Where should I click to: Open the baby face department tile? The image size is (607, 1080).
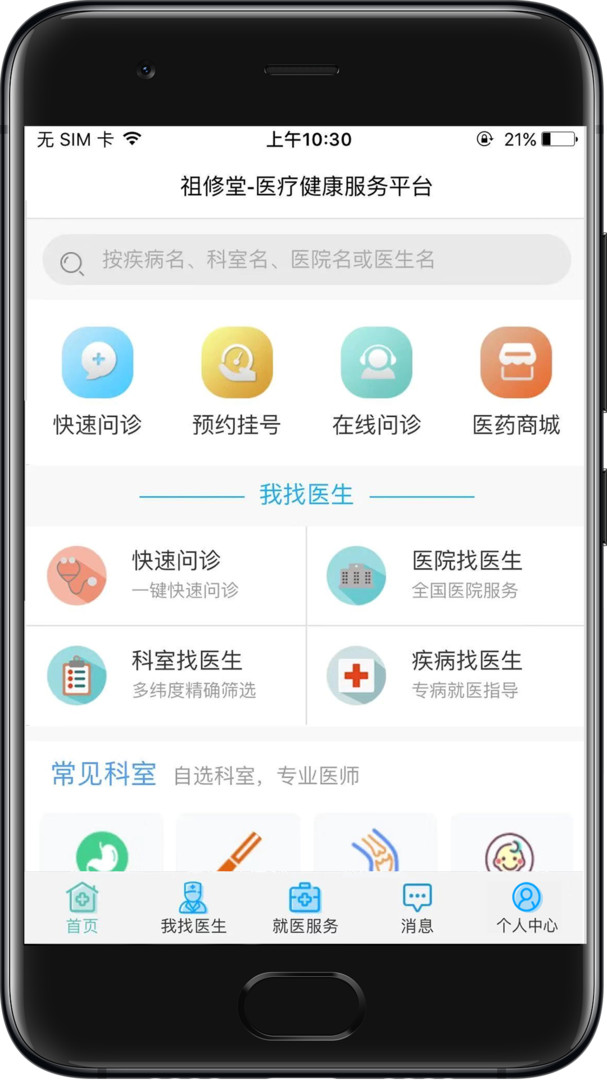click(511, 843)
